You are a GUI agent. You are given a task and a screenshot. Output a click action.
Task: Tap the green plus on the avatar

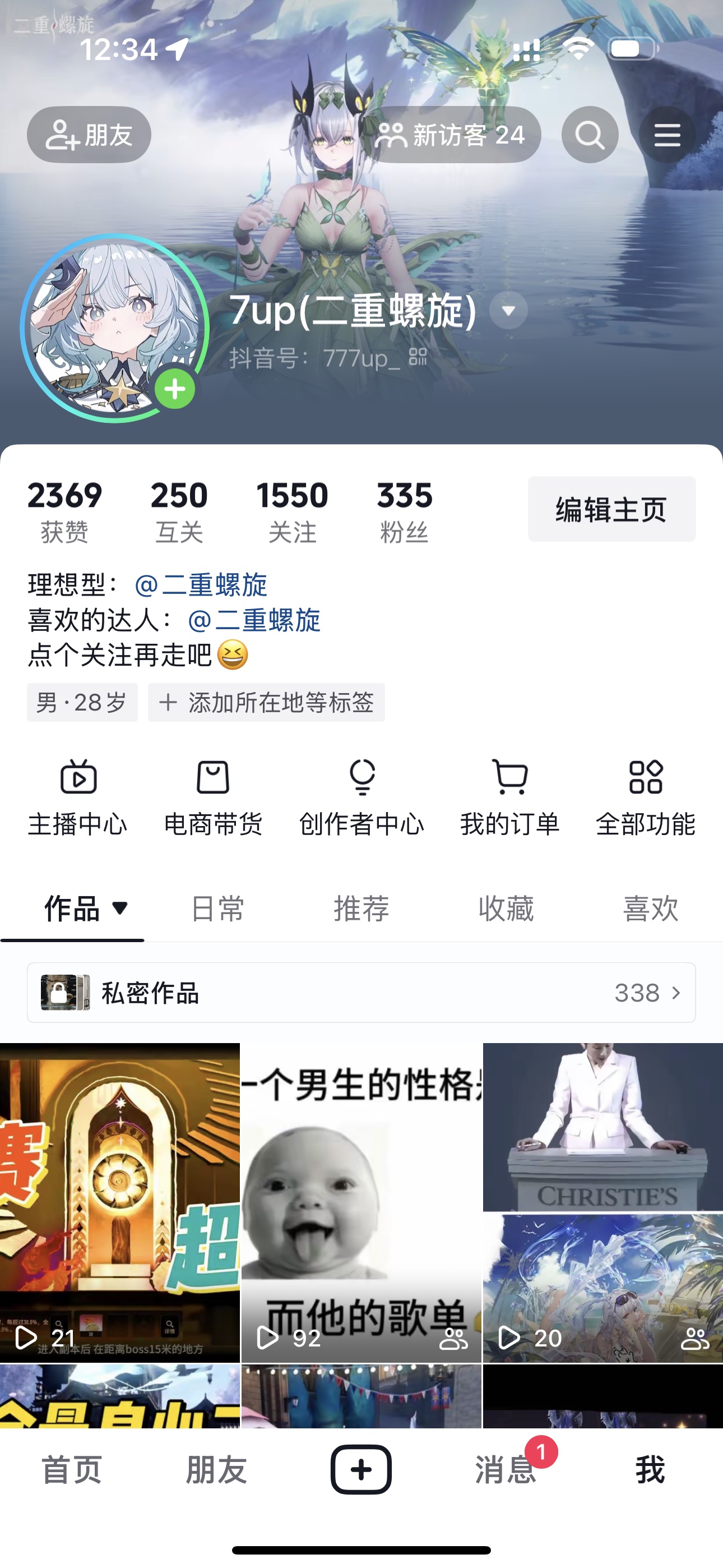click(x=175, y=389)
